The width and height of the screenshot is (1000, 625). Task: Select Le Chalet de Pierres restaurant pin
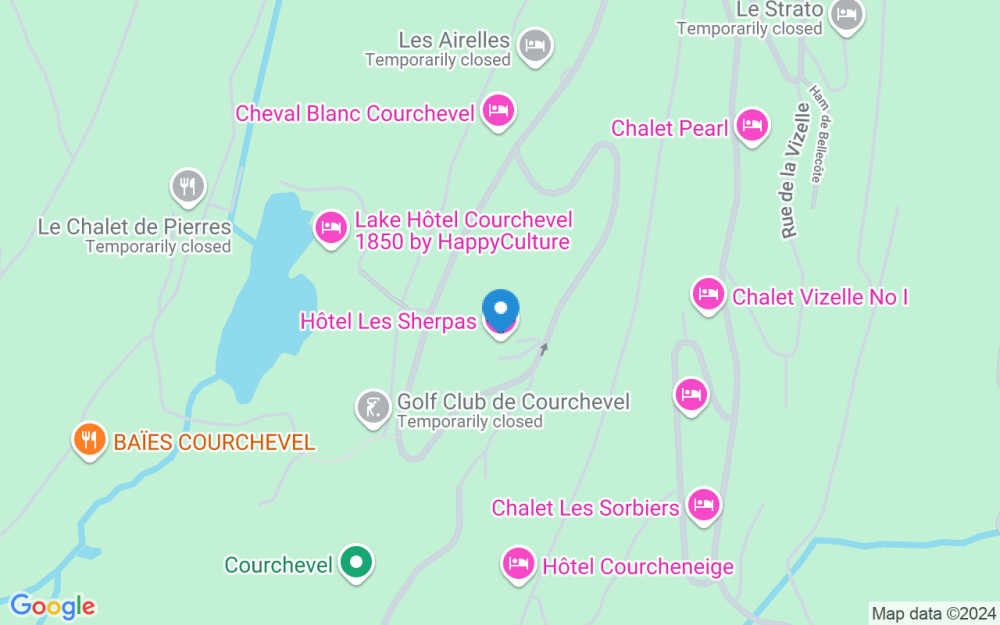tap(188, 187)
